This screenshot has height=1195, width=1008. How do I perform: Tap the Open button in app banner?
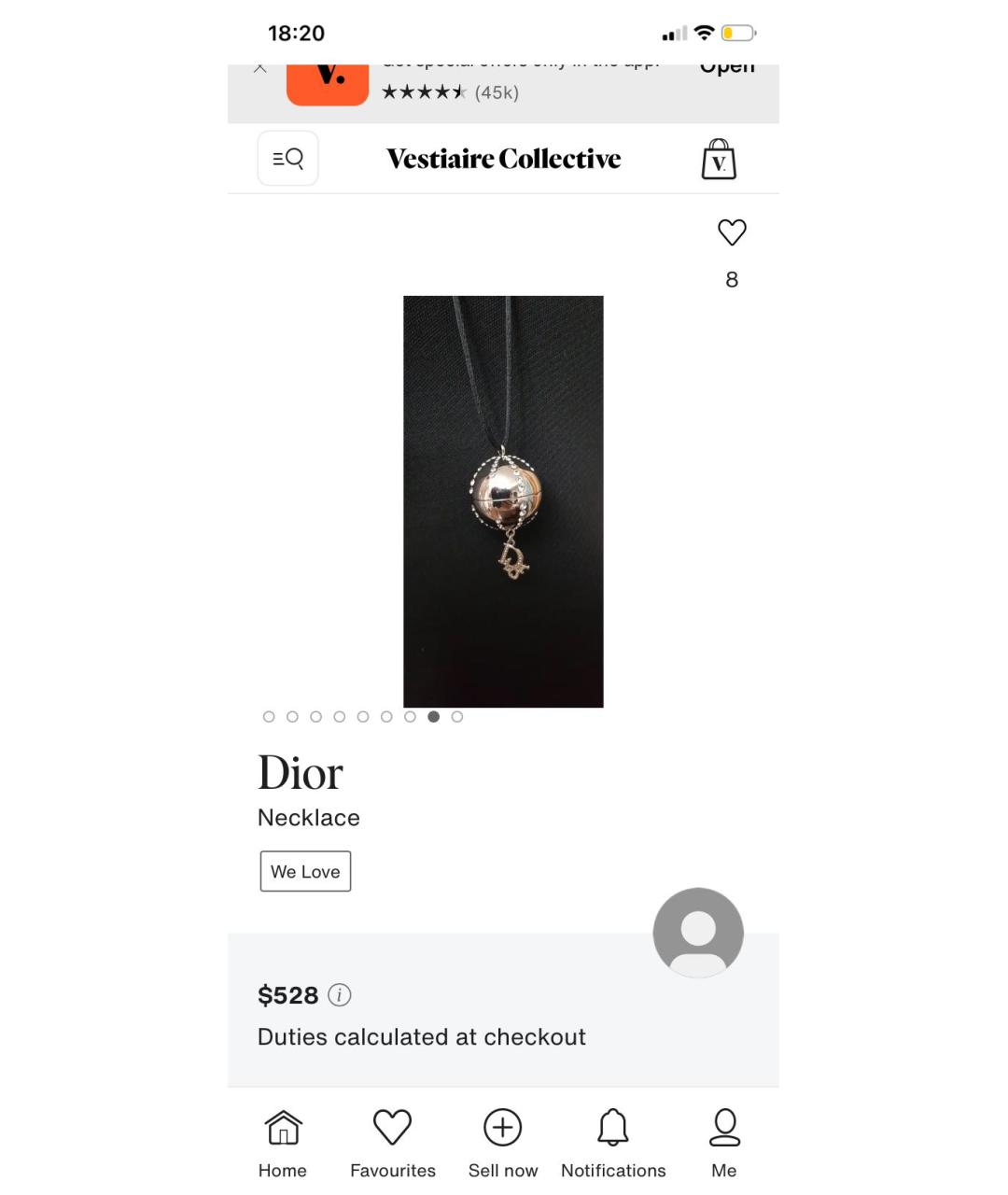(x=727, y=63)
